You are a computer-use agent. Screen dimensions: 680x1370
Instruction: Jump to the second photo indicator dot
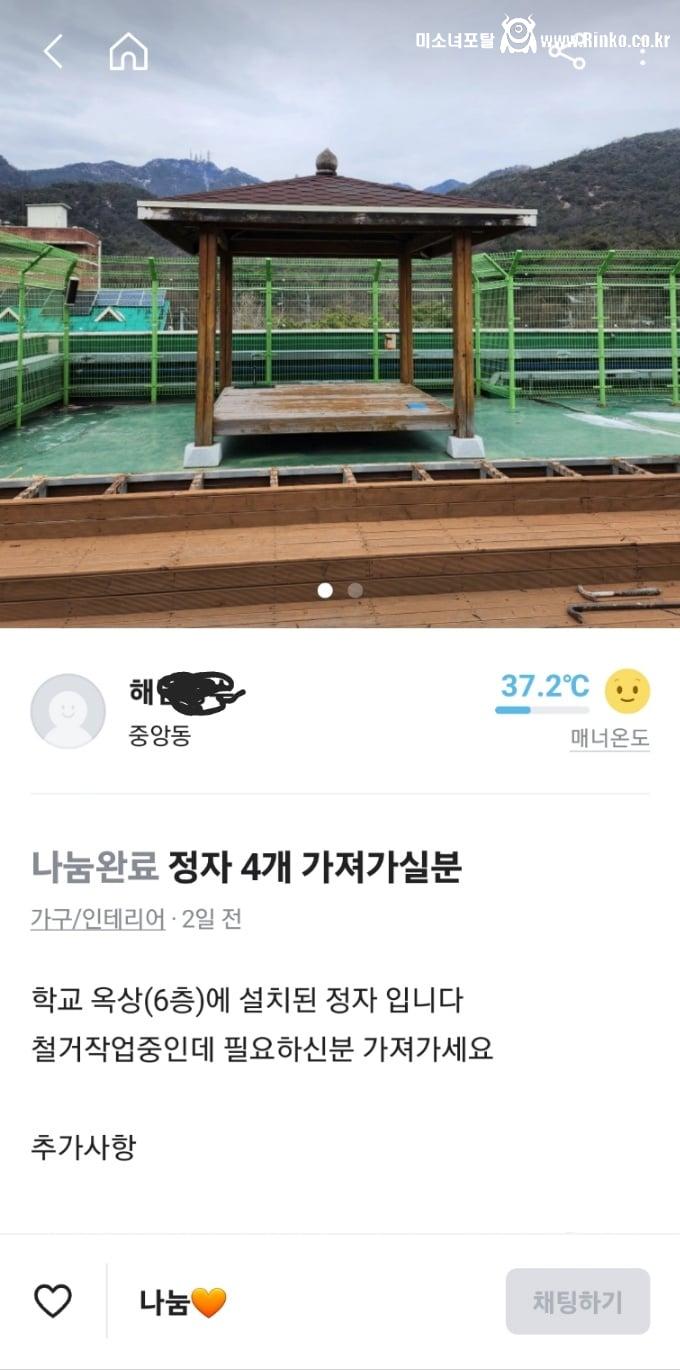point(355,590)
